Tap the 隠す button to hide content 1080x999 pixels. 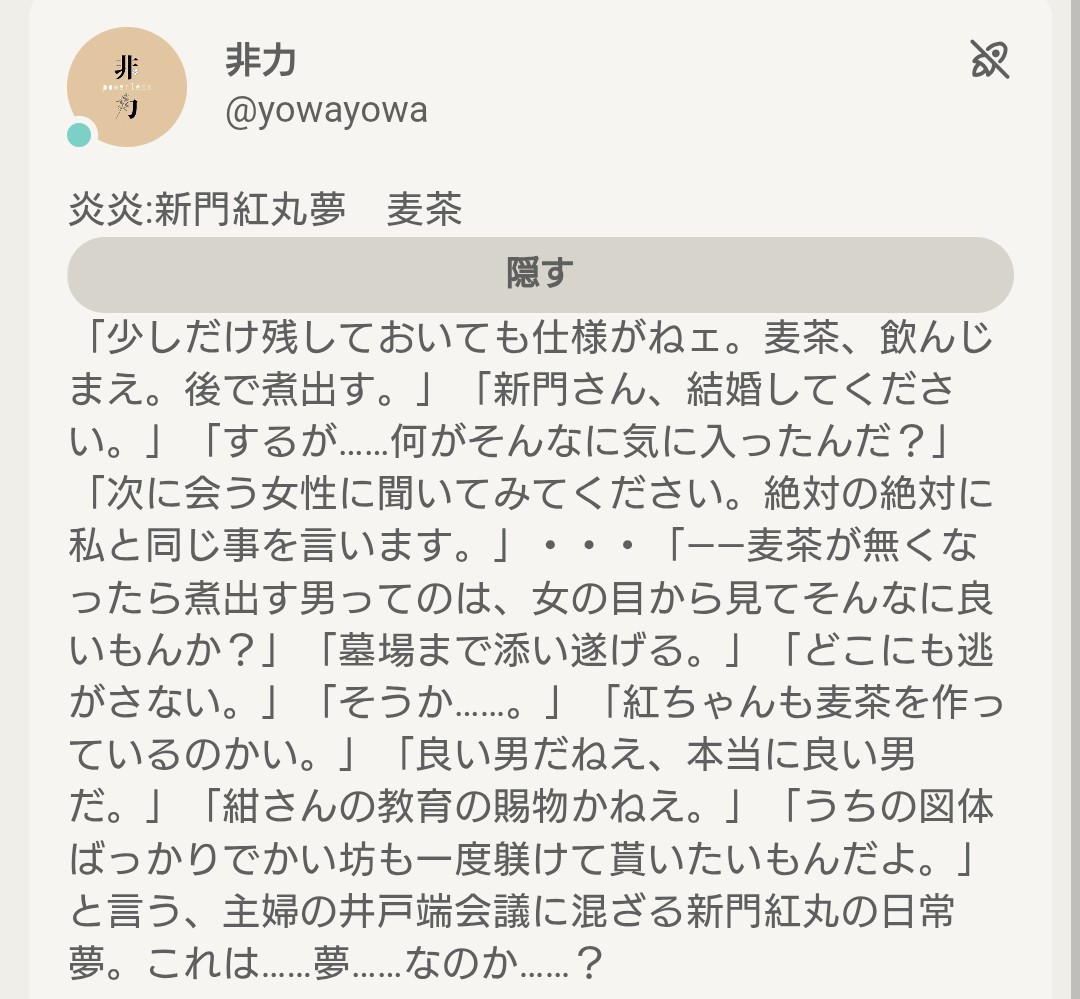540,274
